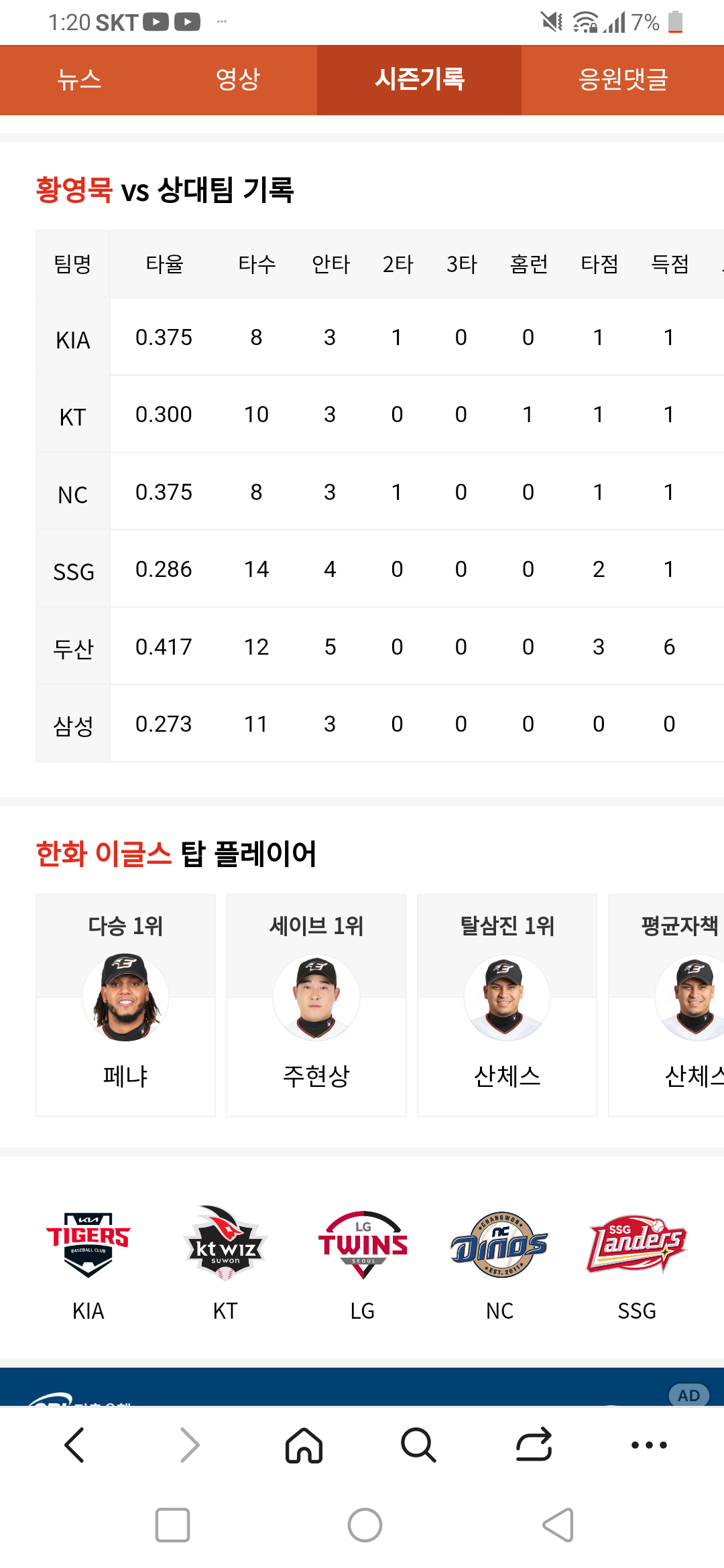Image resolution: width=724 pixels, height=1568 pixels.
Task: Open 세이브 1위 주현상 player card
Action: [x=316, y=1005]
